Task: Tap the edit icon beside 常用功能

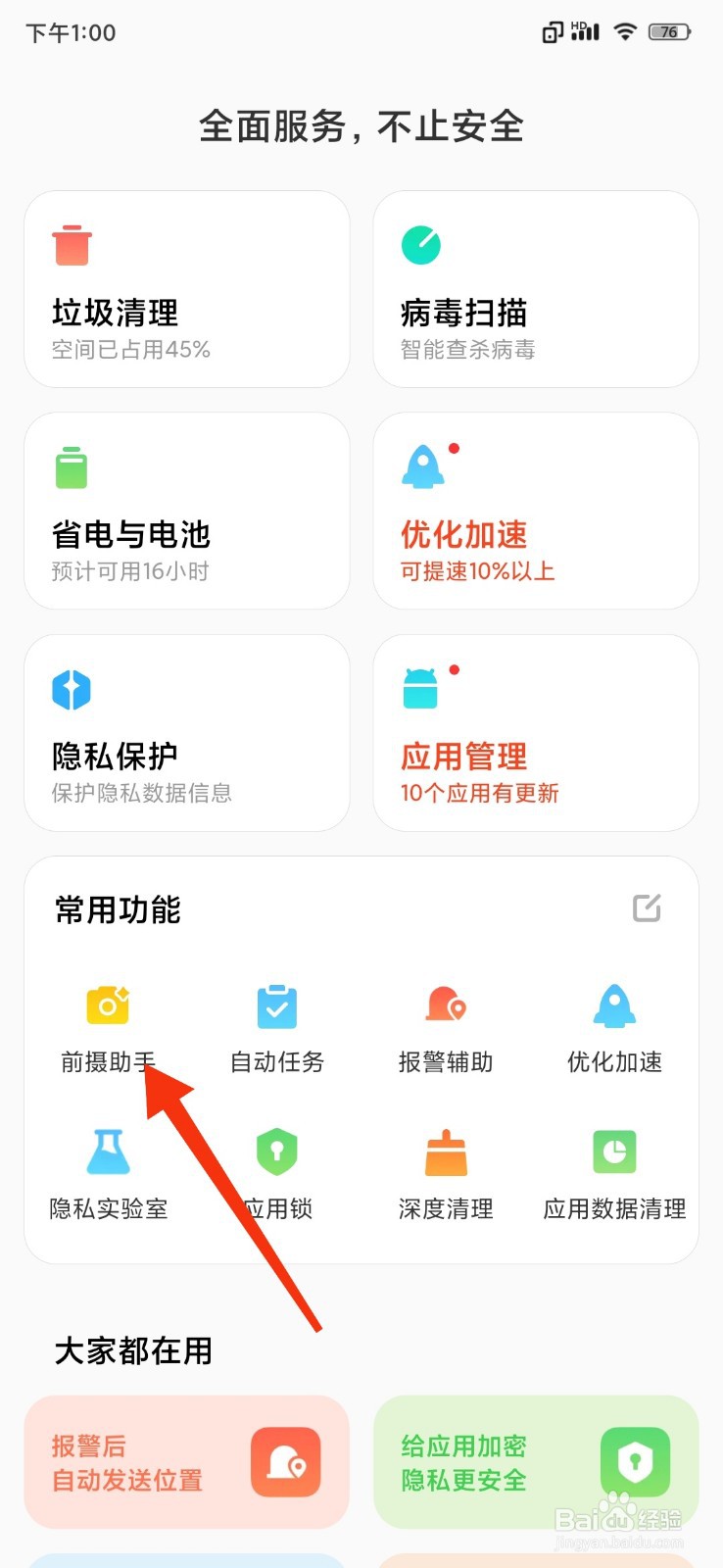Action: [647, 909]
